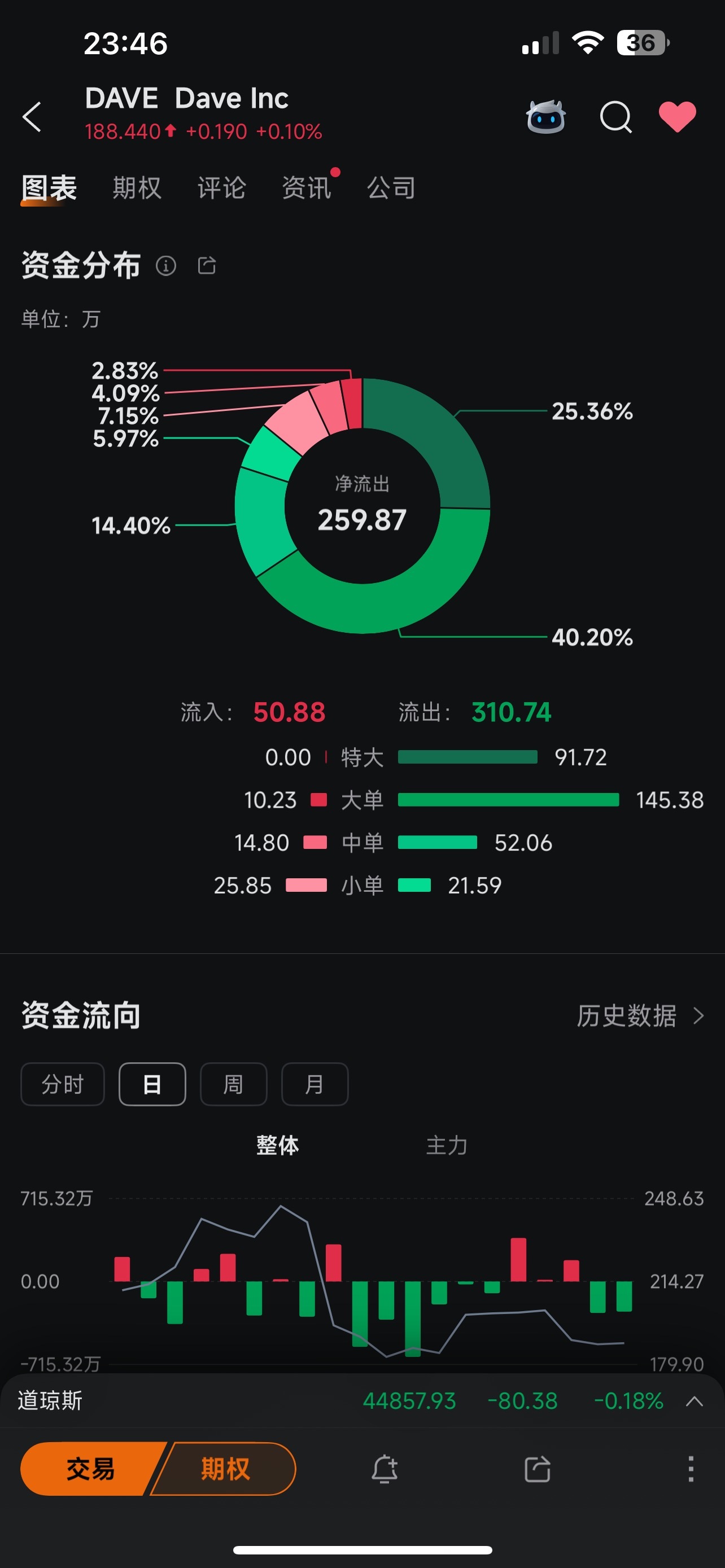This screenshot has width=725, height=1568.
Task: Select the 月 period chip
Action: pyautogui.click(x=314, y=1084)
